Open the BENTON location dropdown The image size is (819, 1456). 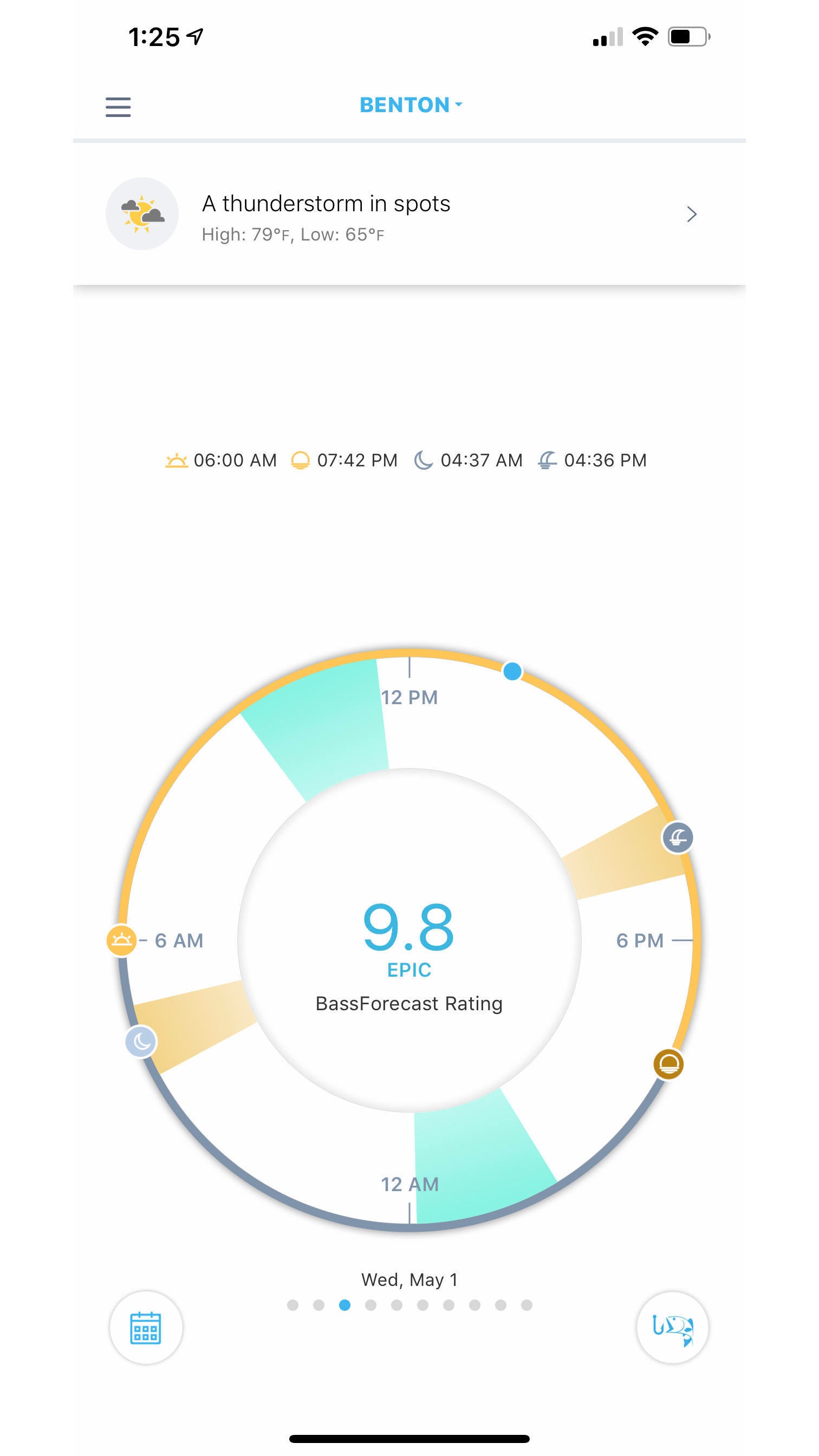pyautogui.click(x=411, y=105)
